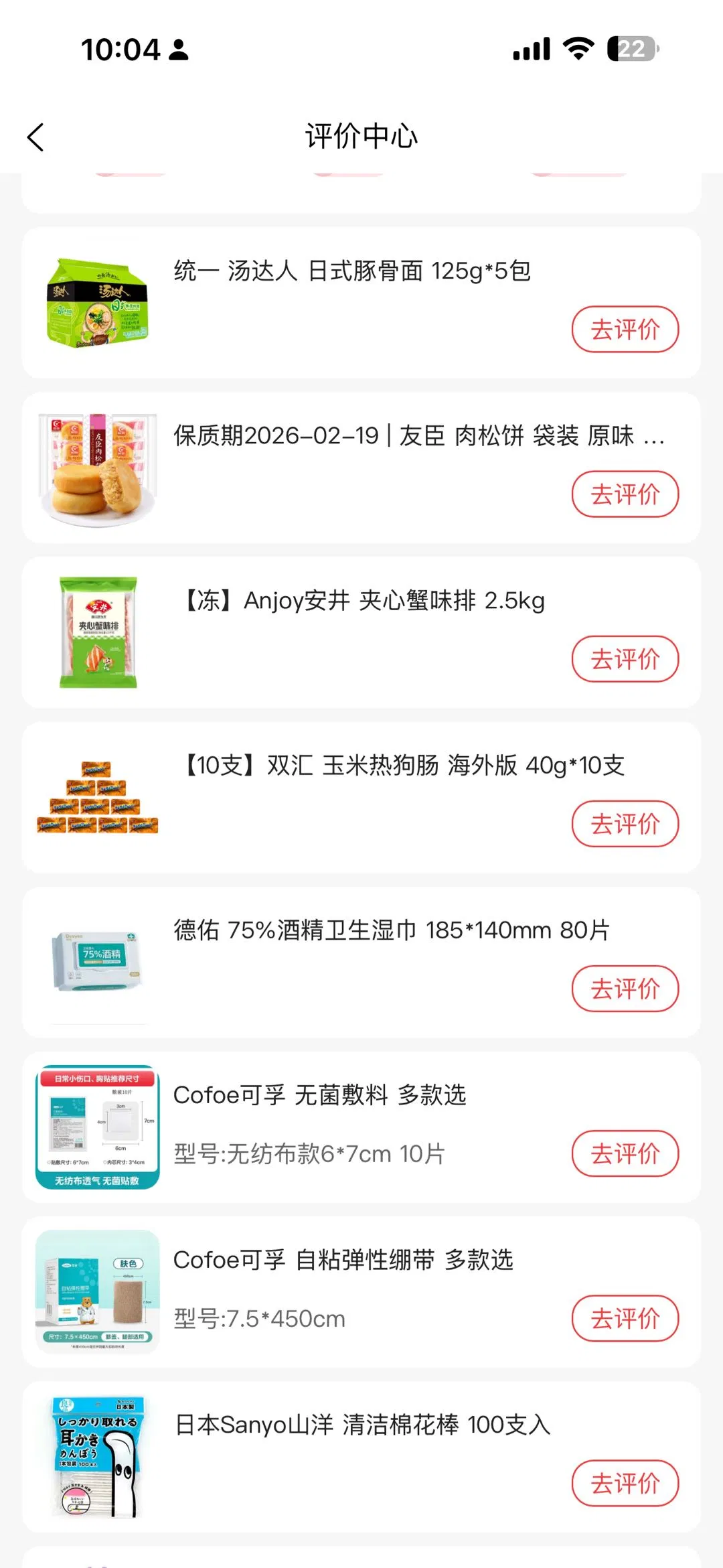Open the 安井 夹心蟹味排 product image

98,633
